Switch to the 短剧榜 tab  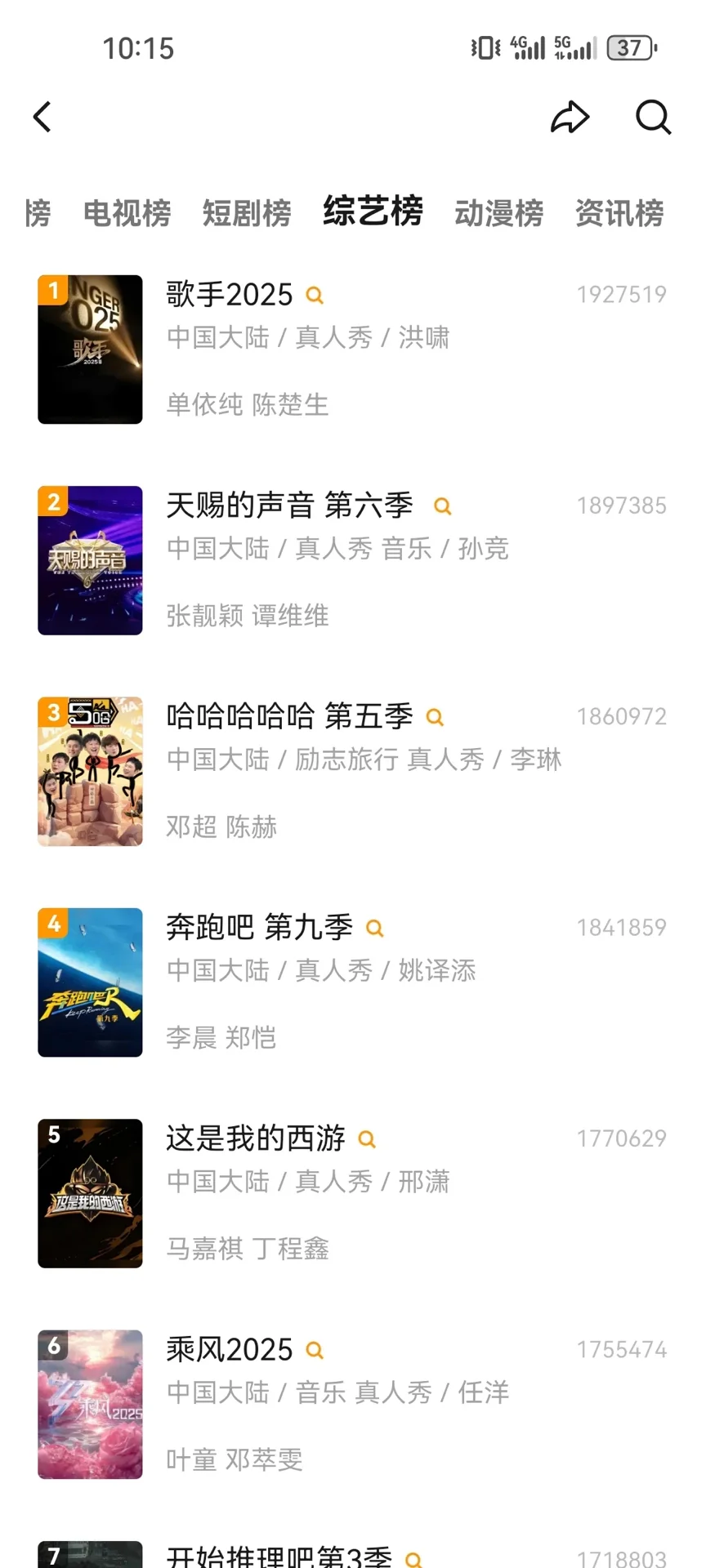point(247,213)
